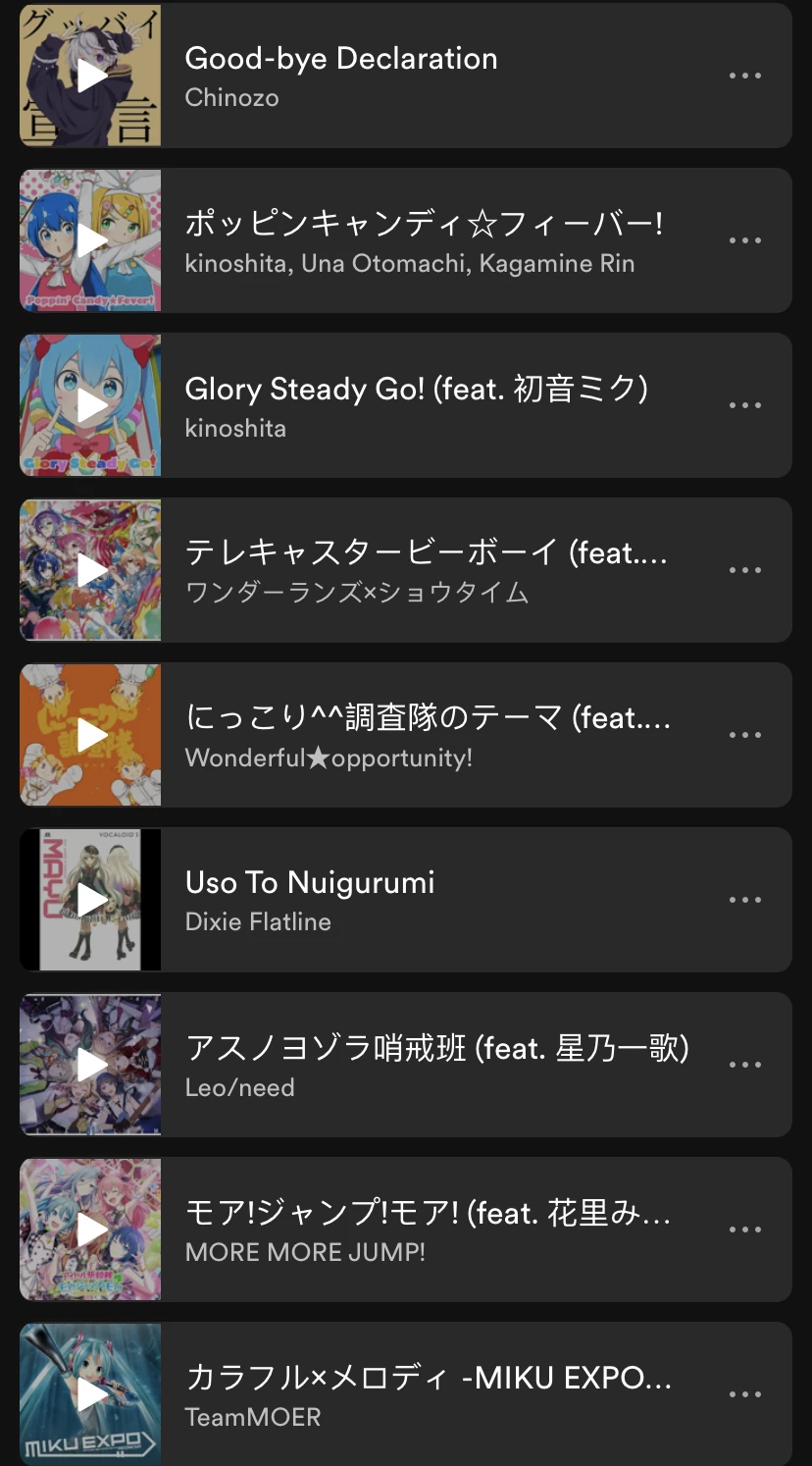812x1466 pixels.
Task: Open more options for モア!ジャンプ!モア!
Action: point(746,1229)
